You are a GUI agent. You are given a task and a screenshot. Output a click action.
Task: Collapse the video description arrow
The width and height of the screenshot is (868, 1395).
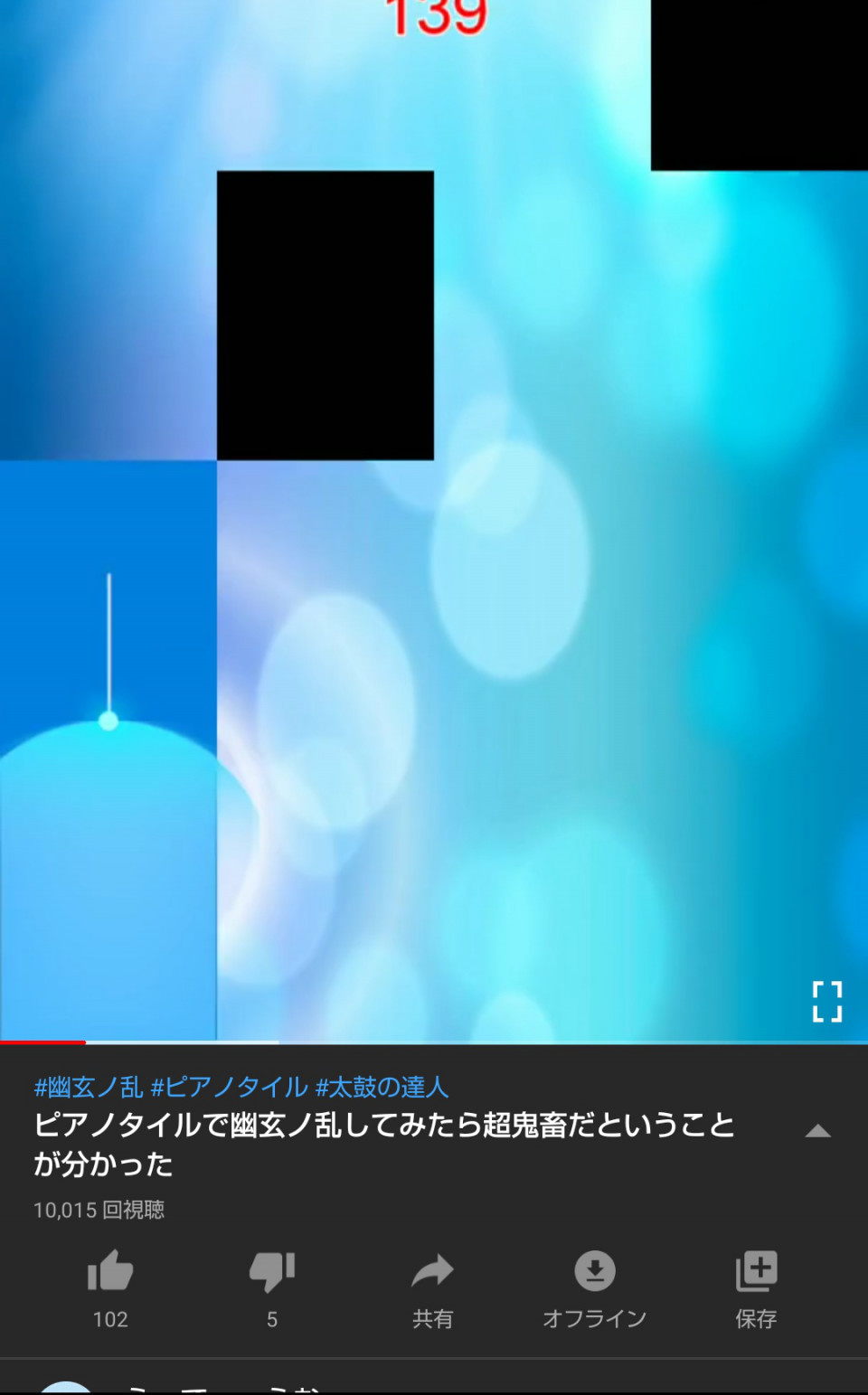(x=817, y=1131)
